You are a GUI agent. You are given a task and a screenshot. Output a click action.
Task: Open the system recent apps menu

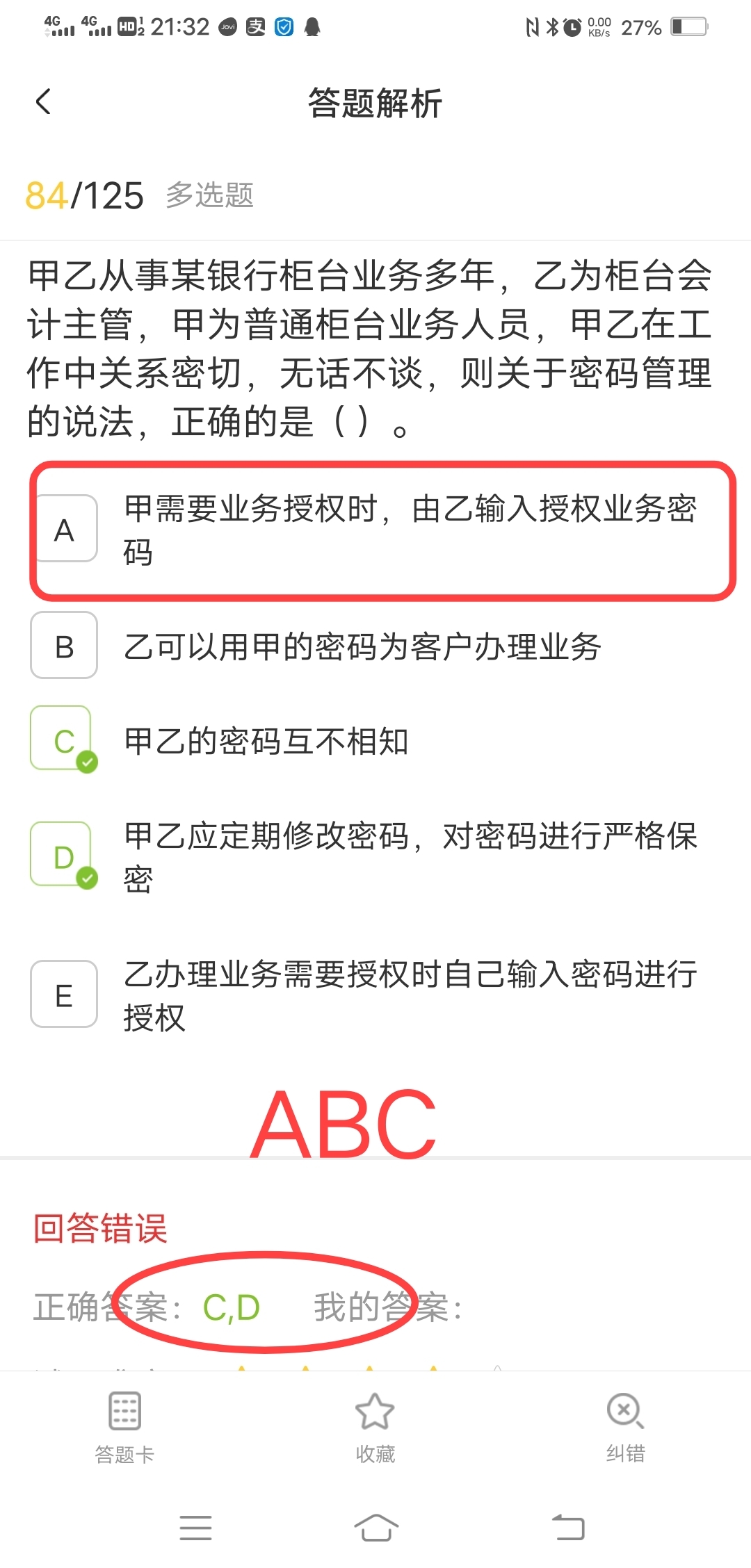[195, 1528]
